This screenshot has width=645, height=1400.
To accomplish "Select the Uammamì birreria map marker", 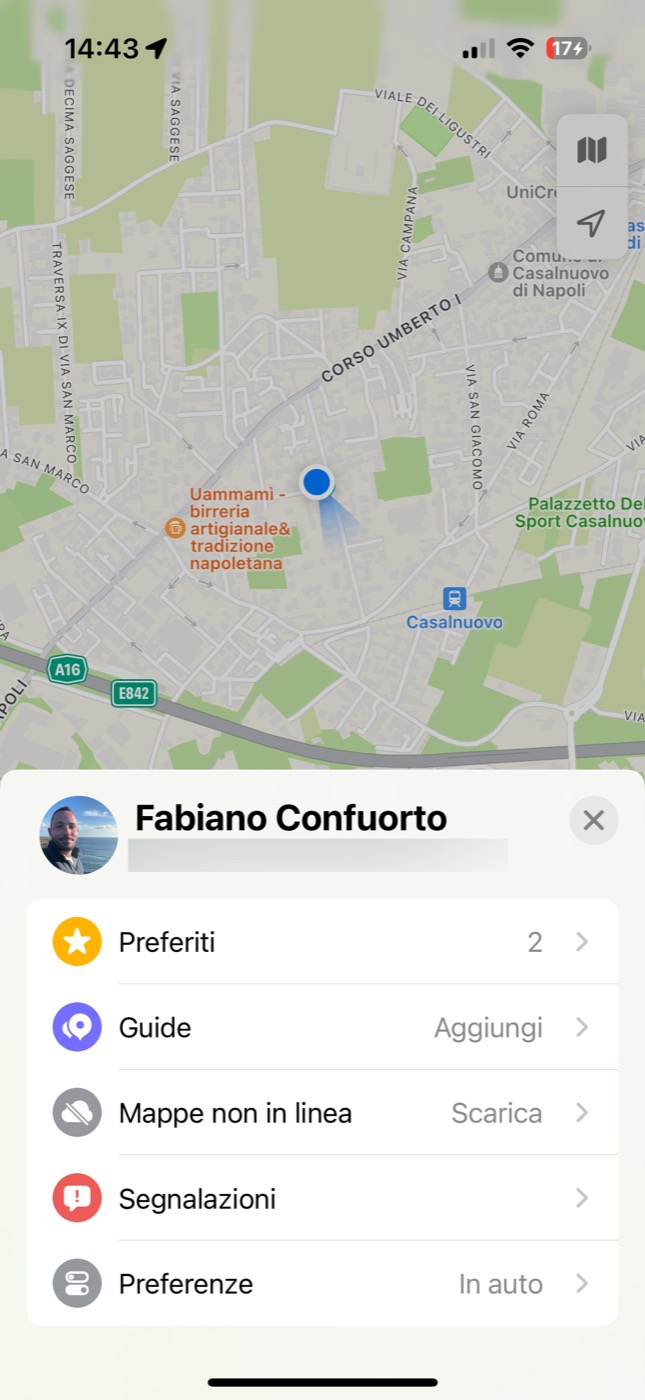I will pyautogui.click(x=175, y=527).
